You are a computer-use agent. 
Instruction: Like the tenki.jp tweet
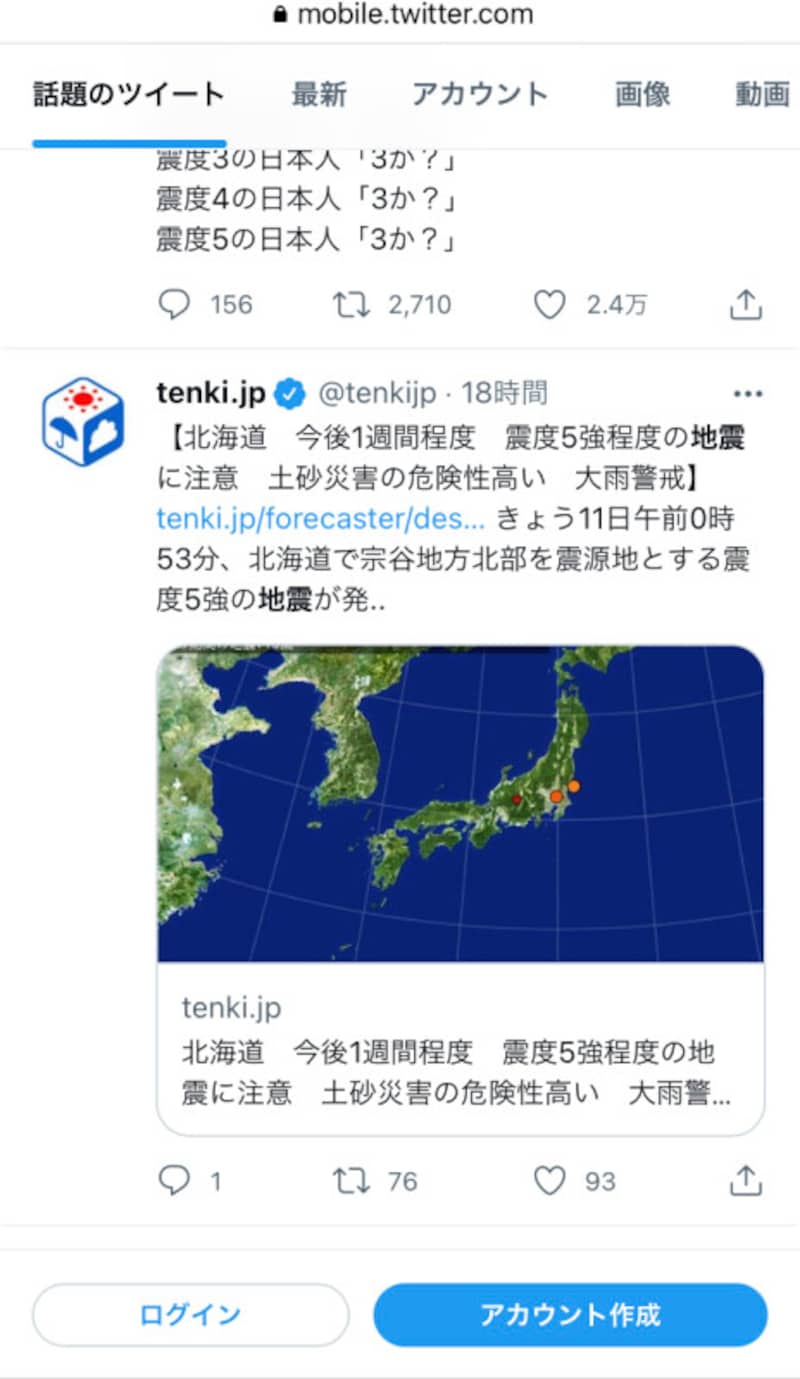click(x=549, y=1182)
